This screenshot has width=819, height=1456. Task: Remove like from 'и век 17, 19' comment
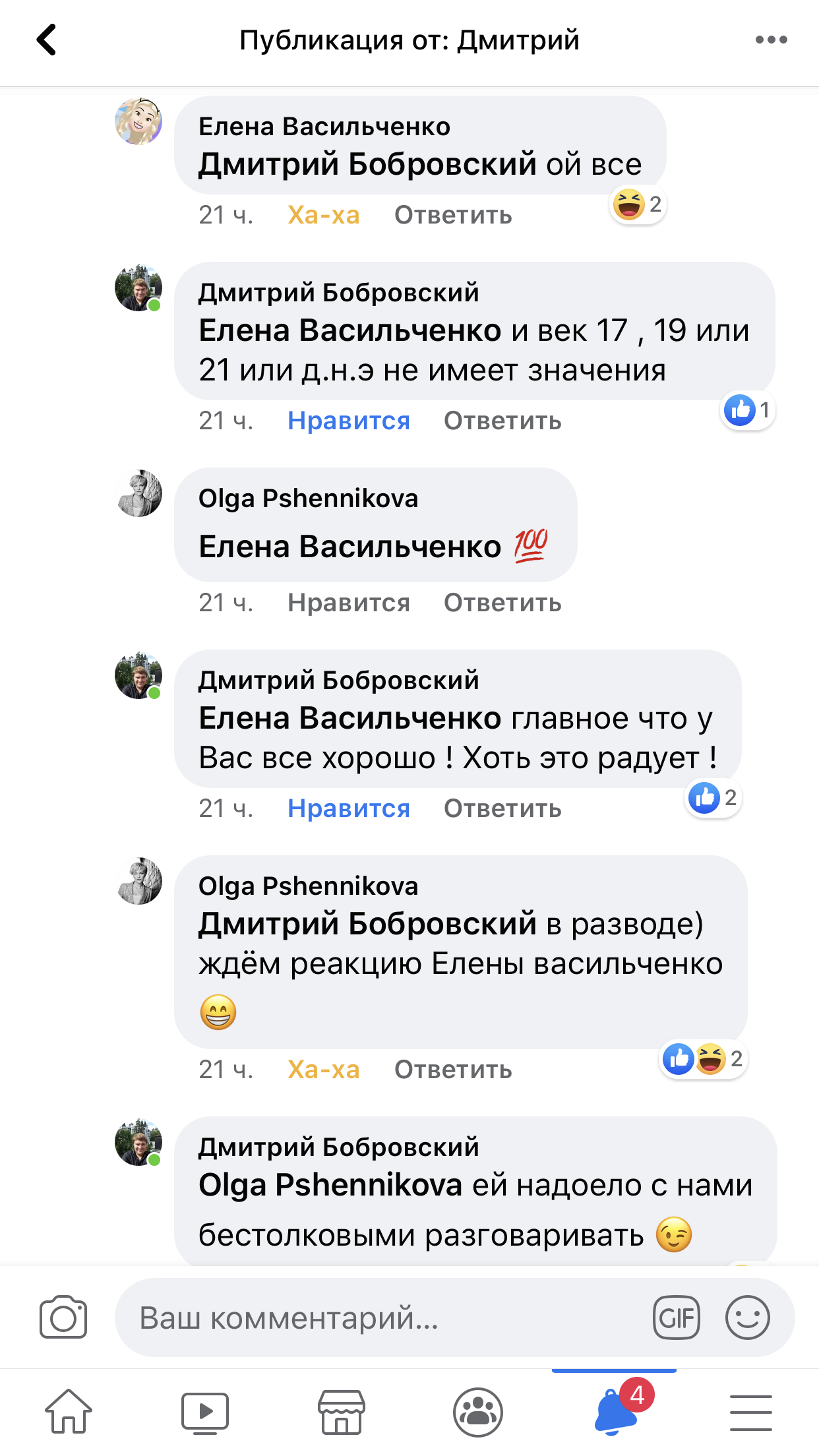[x=348, y=421]
